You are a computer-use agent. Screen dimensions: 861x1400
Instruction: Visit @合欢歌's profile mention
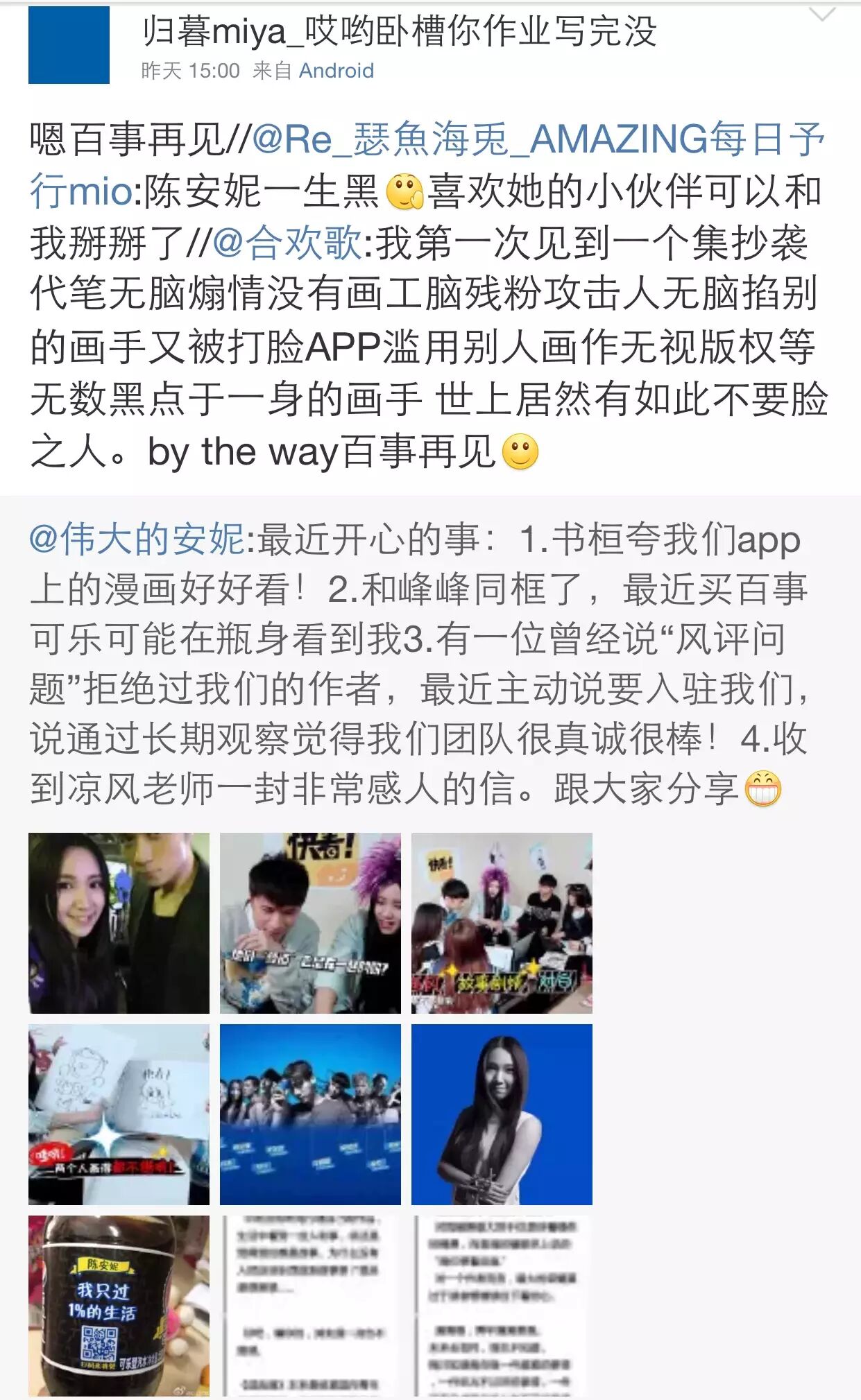pyautogui.click(x=287, y=243)
